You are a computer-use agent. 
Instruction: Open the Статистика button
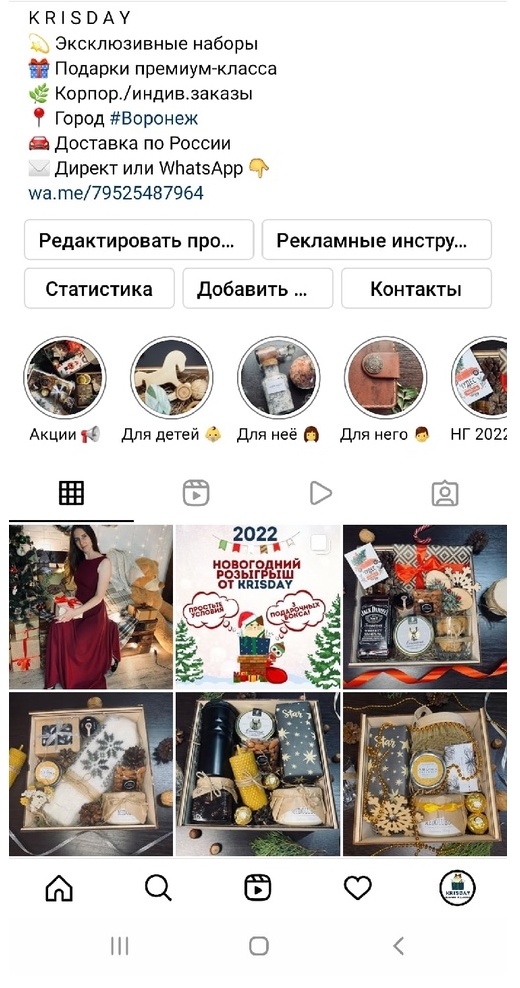[99, 289]
